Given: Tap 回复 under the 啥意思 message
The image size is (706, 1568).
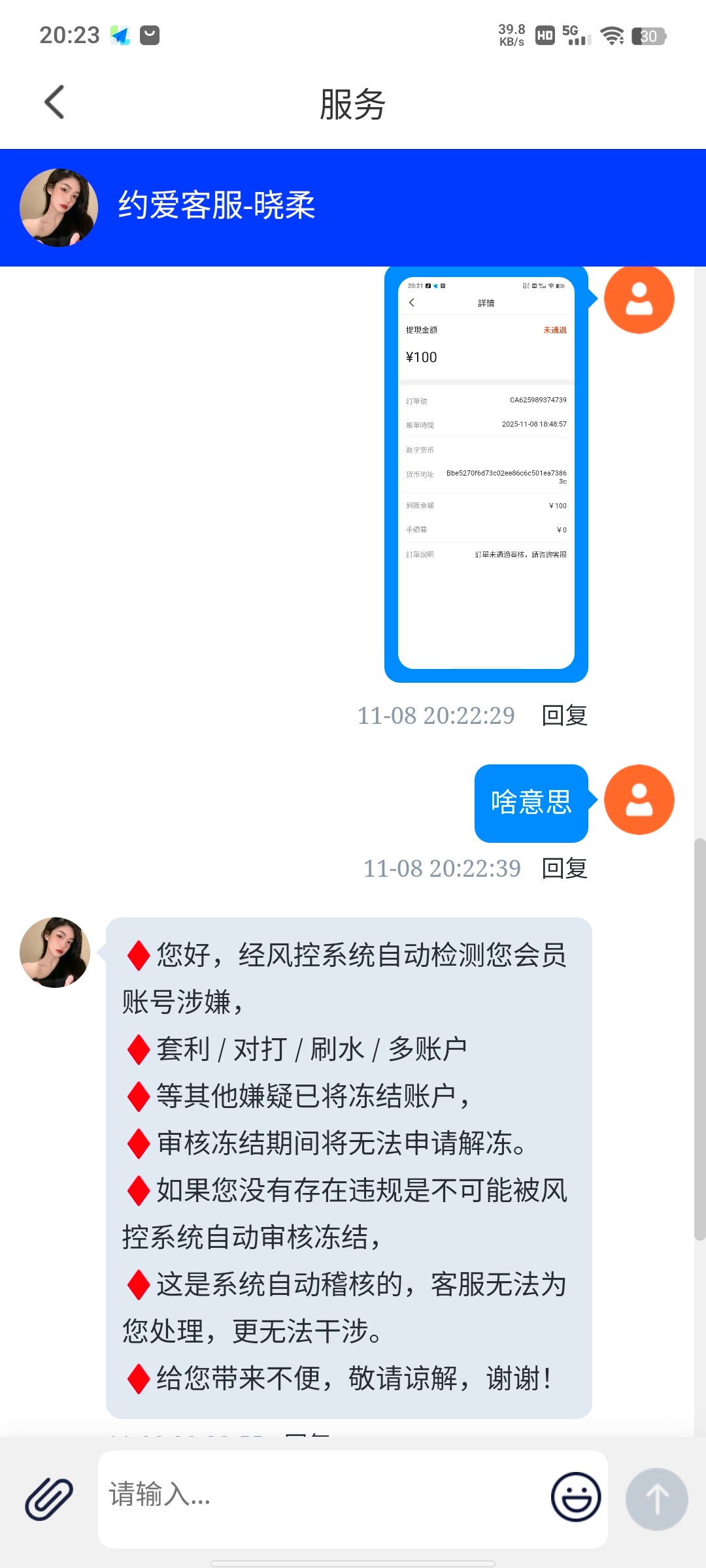Looking at the screenshot, I should (565, 868).
